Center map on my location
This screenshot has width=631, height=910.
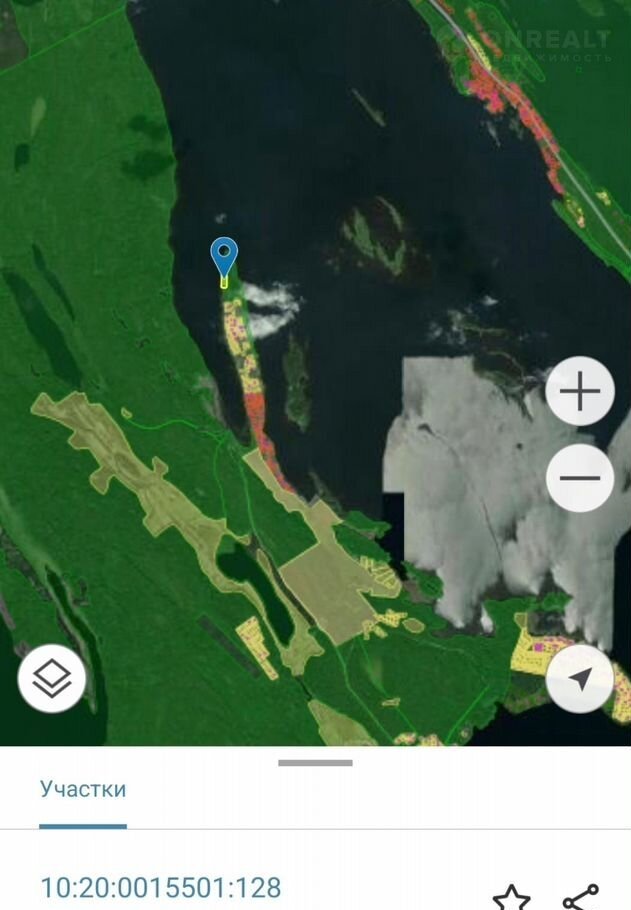[580, 679]
